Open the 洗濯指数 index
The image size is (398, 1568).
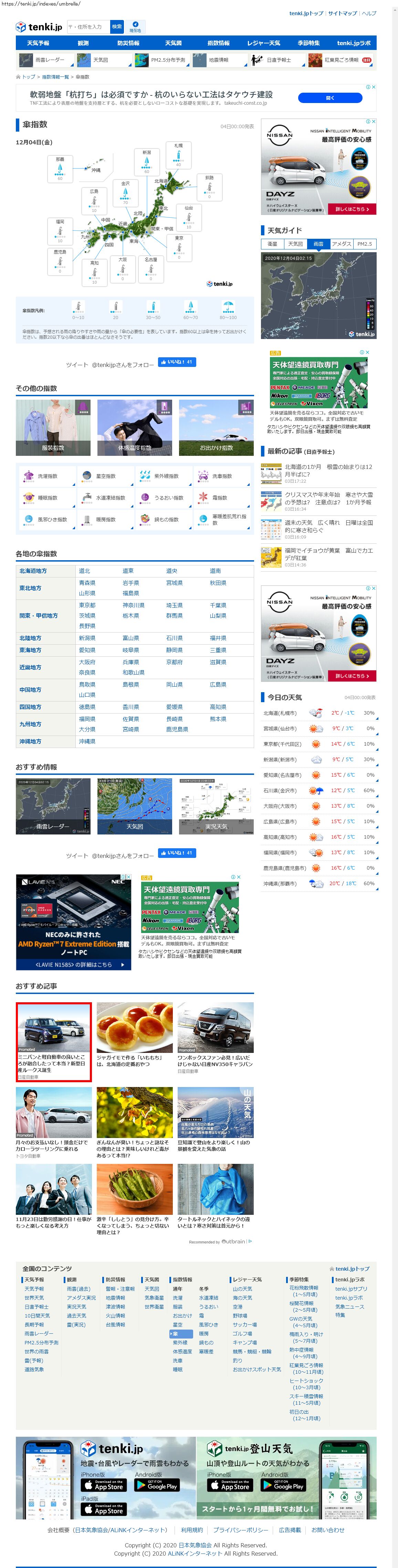tap(47, 476)
